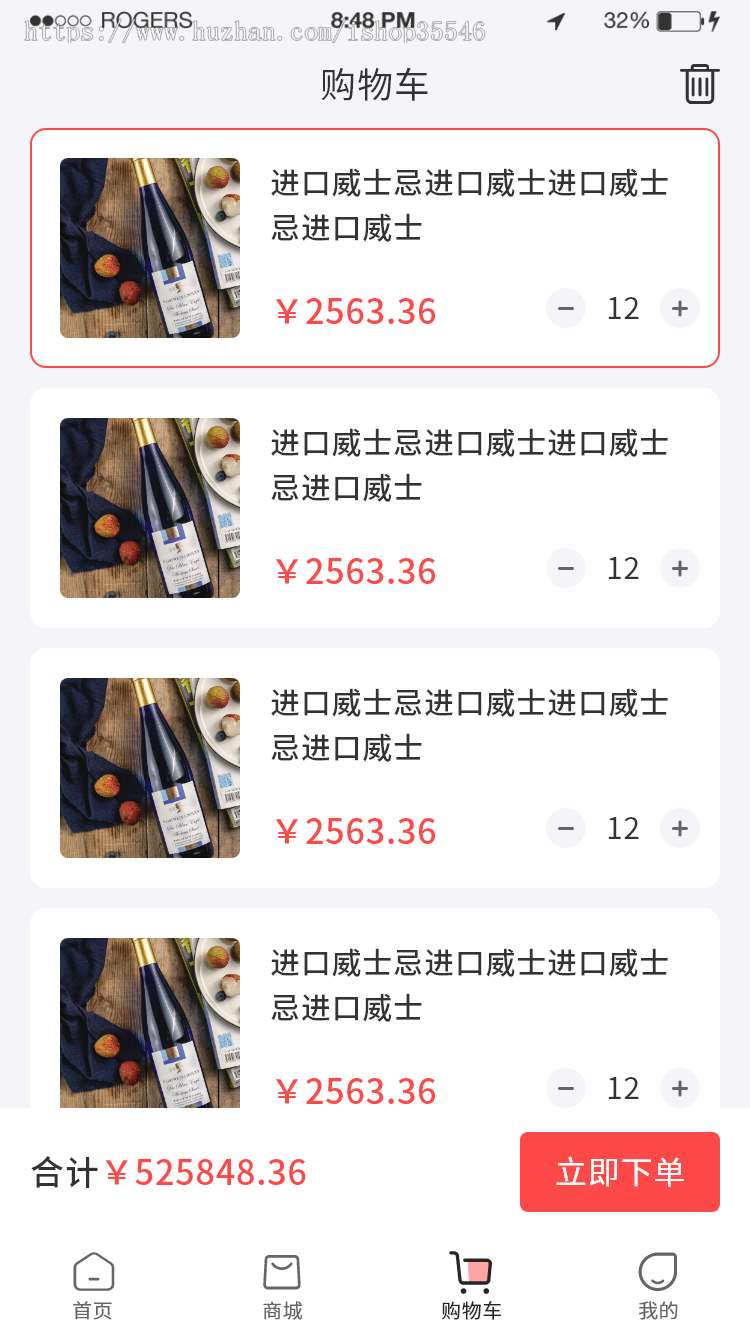Switch to the 首页 home tab
Image resolution: width=750 pixels, height=1334 pixels.
tap(93, 1286)
